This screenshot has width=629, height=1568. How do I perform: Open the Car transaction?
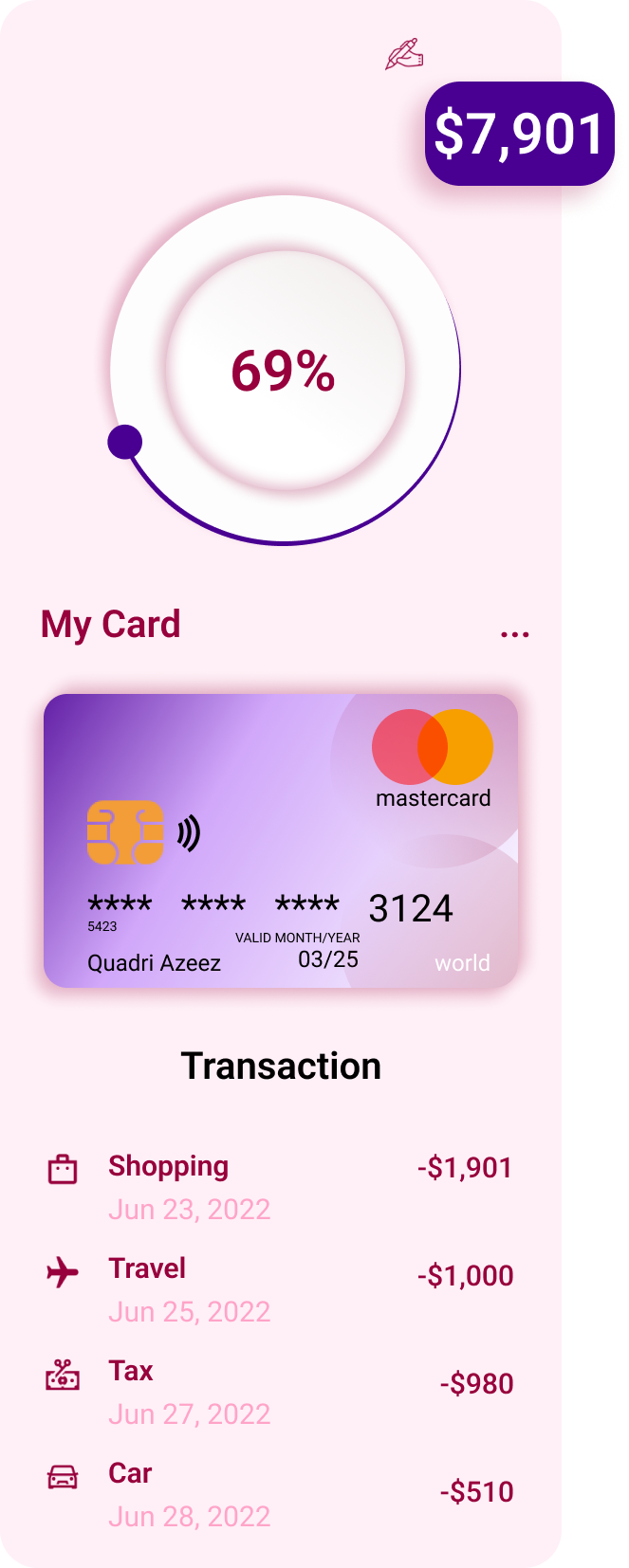pos(280,1493)
